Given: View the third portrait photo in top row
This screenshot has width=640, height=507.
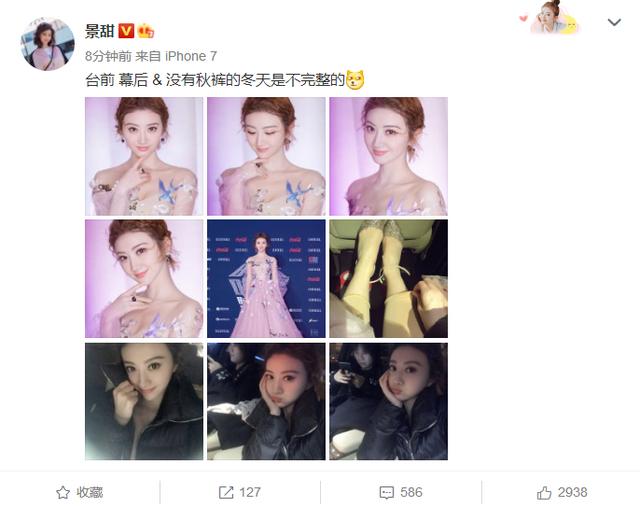Looking at the screenshot, I should click(x=388, y=156).
